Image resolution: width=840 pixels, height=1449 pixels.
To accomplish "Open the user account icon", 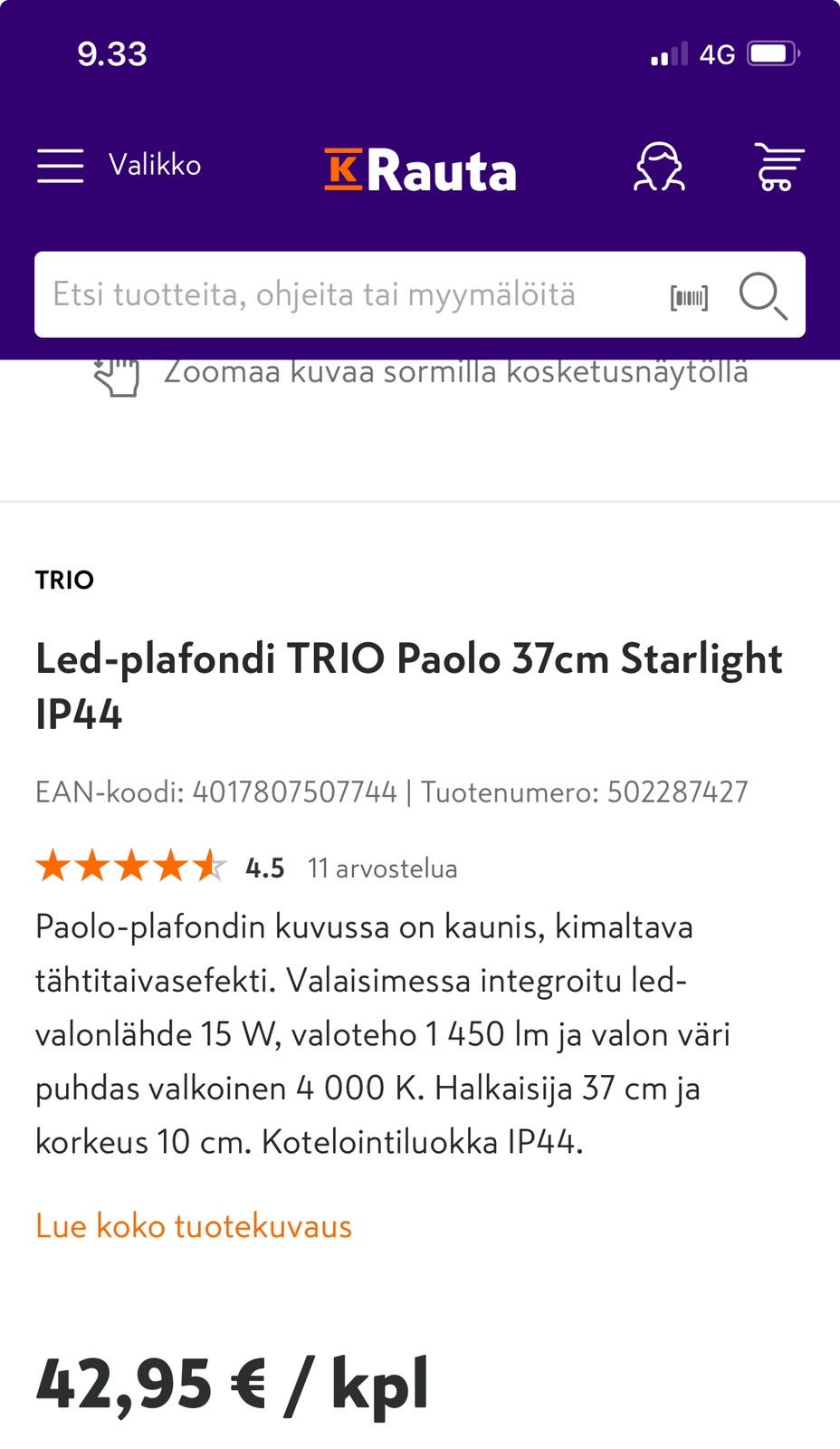I will click(x=659, y=167).
